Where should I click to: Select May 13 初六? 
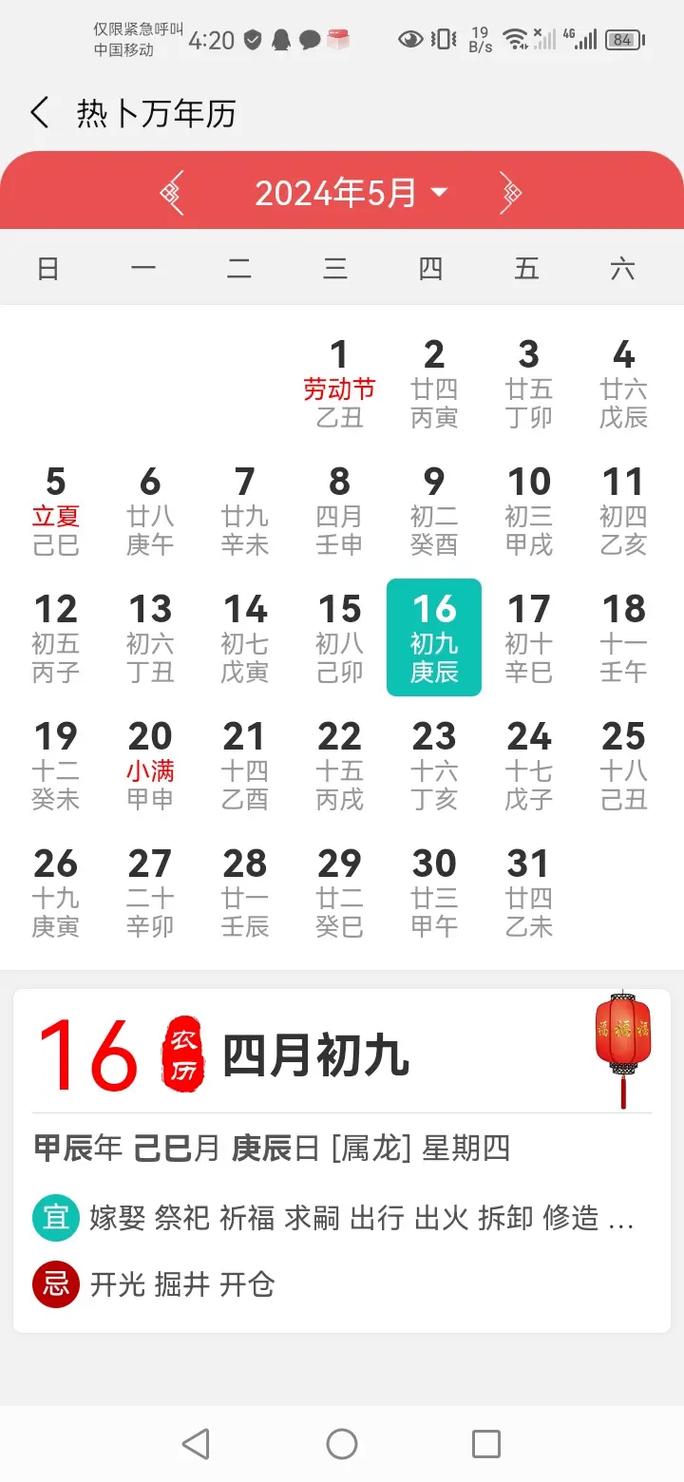(150, 637)
